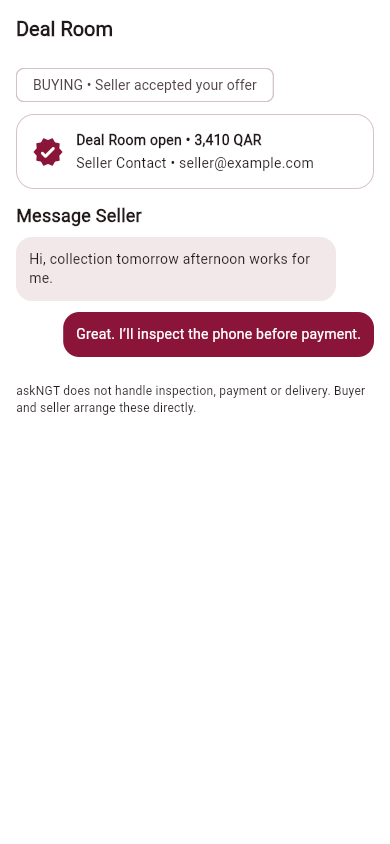This screenshot has width=390, height=844.
Task: Tap the BUYING seller accepted your offer chip
Action: pos(145,85)
